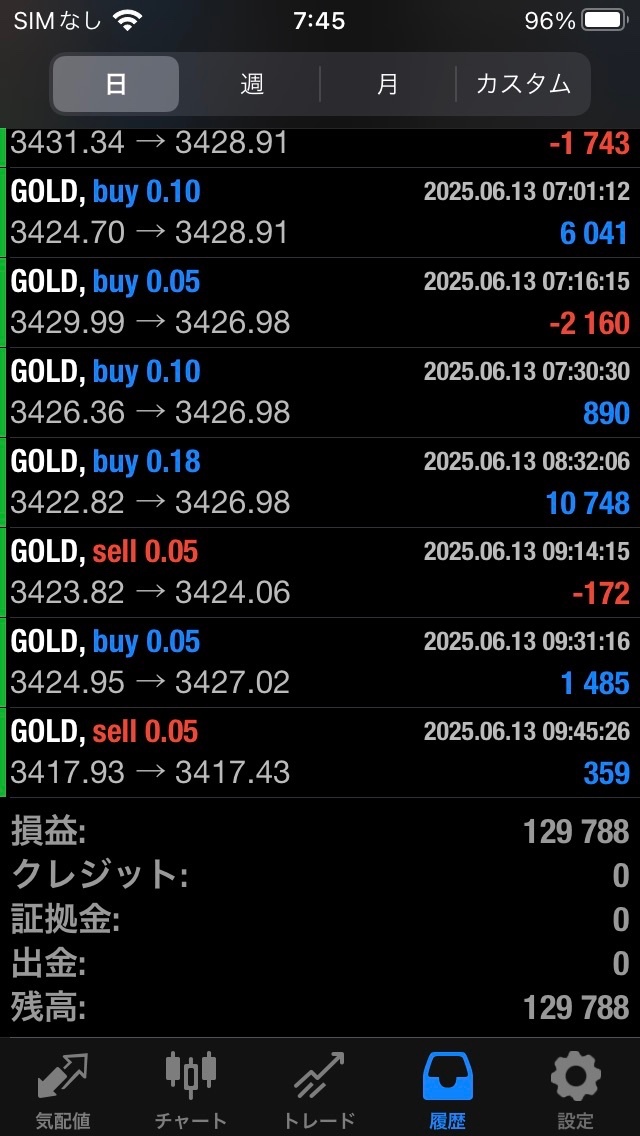View the GOLD sell 0.05 trade at 09:45:26

(320, 752)
